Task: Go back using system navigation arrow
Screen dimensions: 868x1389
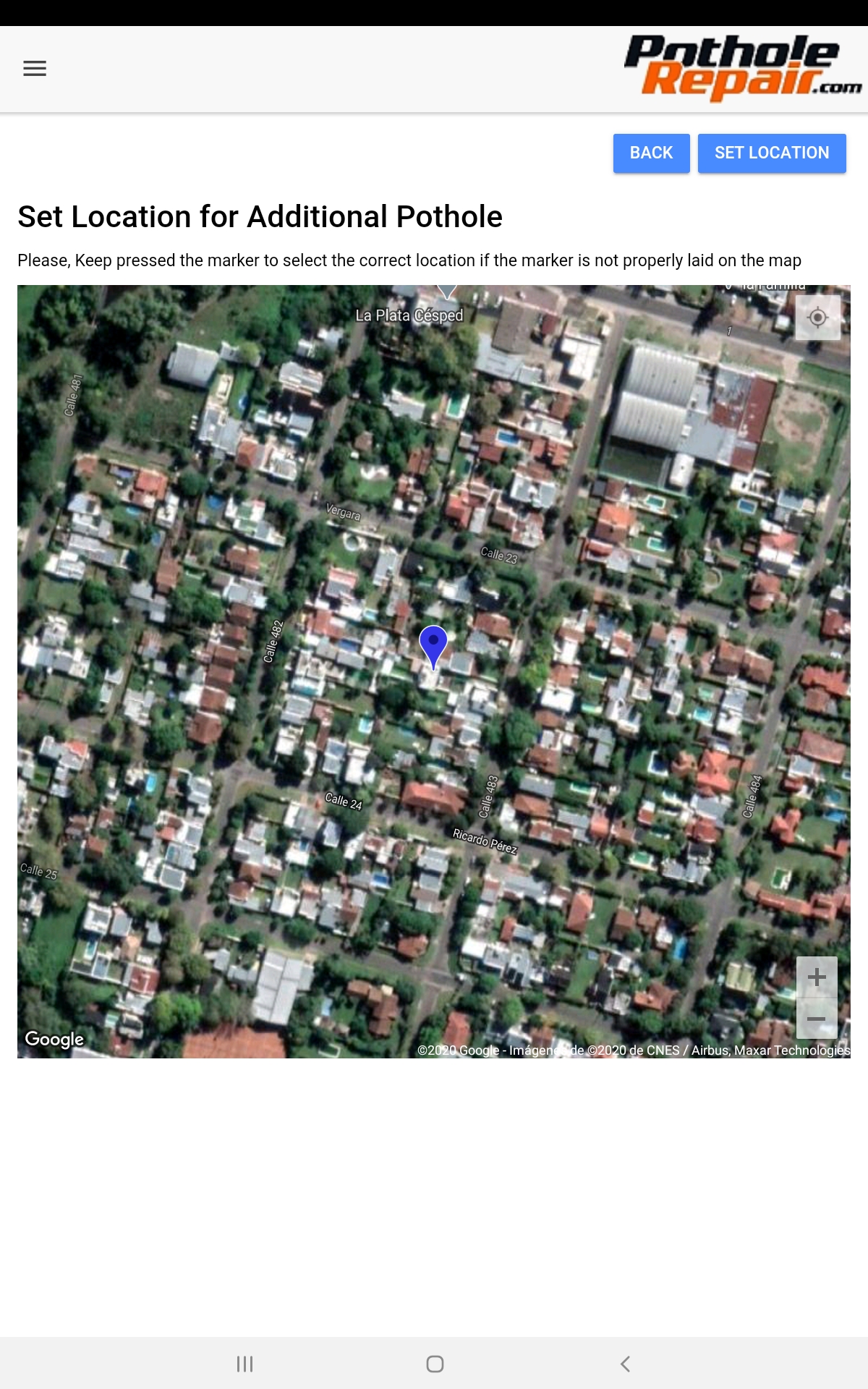Action: [625, 1364]
